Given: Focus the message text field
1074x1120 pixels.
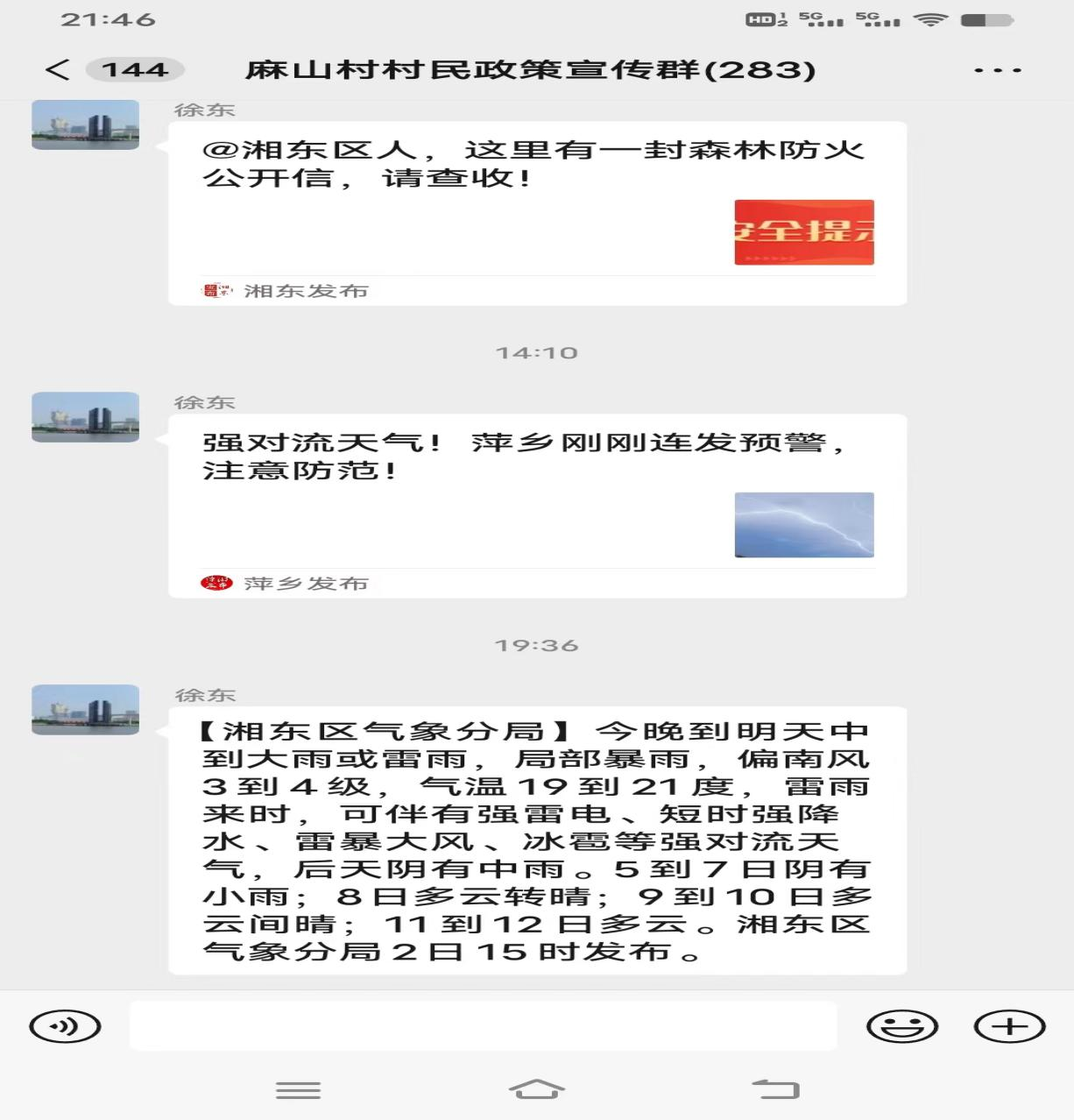Looking at the screenshot, I should click(483, 1026).
